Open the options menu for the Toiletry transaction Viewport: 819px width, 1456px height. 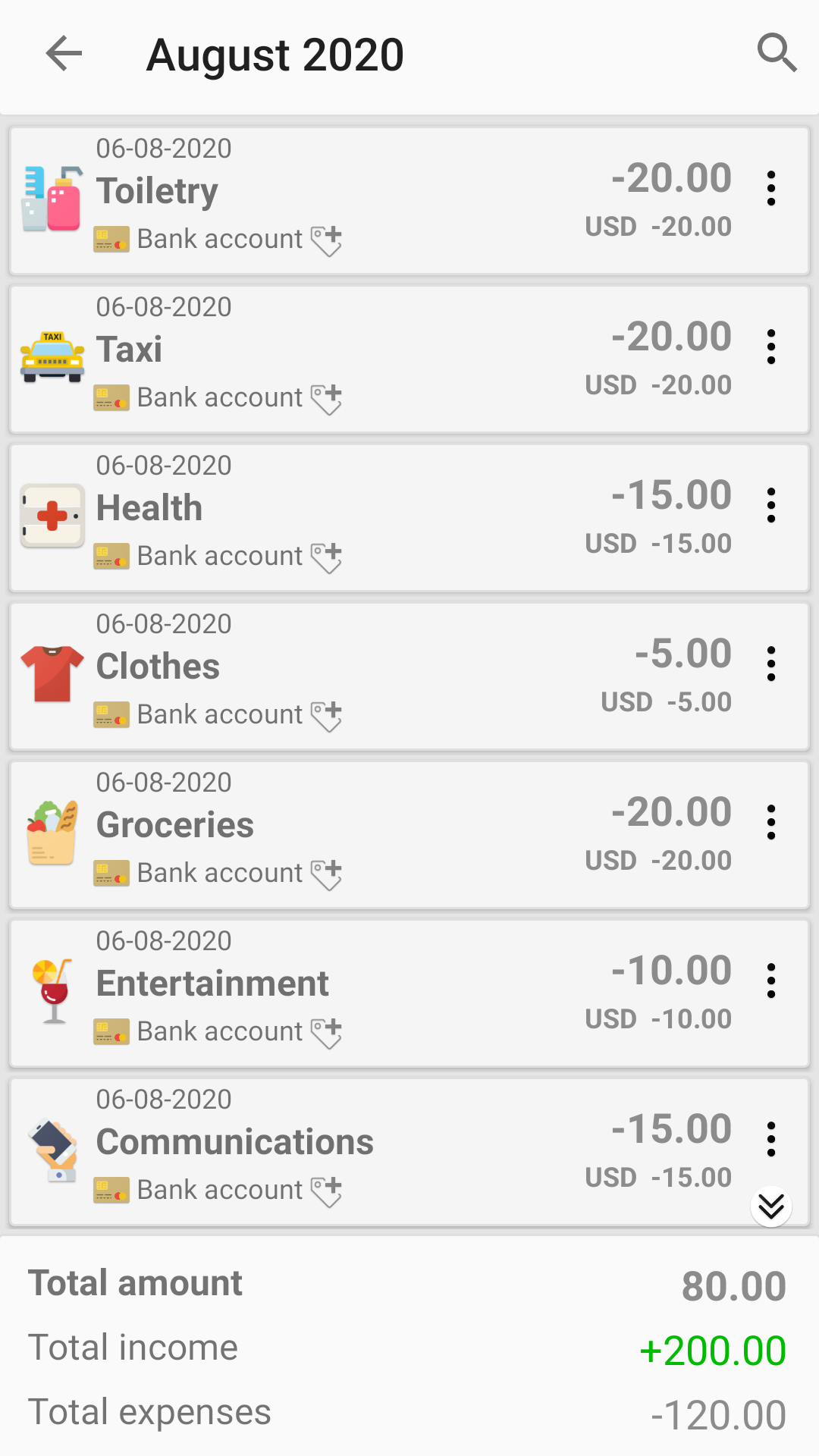pyautogui.click(x=771, y=188)
